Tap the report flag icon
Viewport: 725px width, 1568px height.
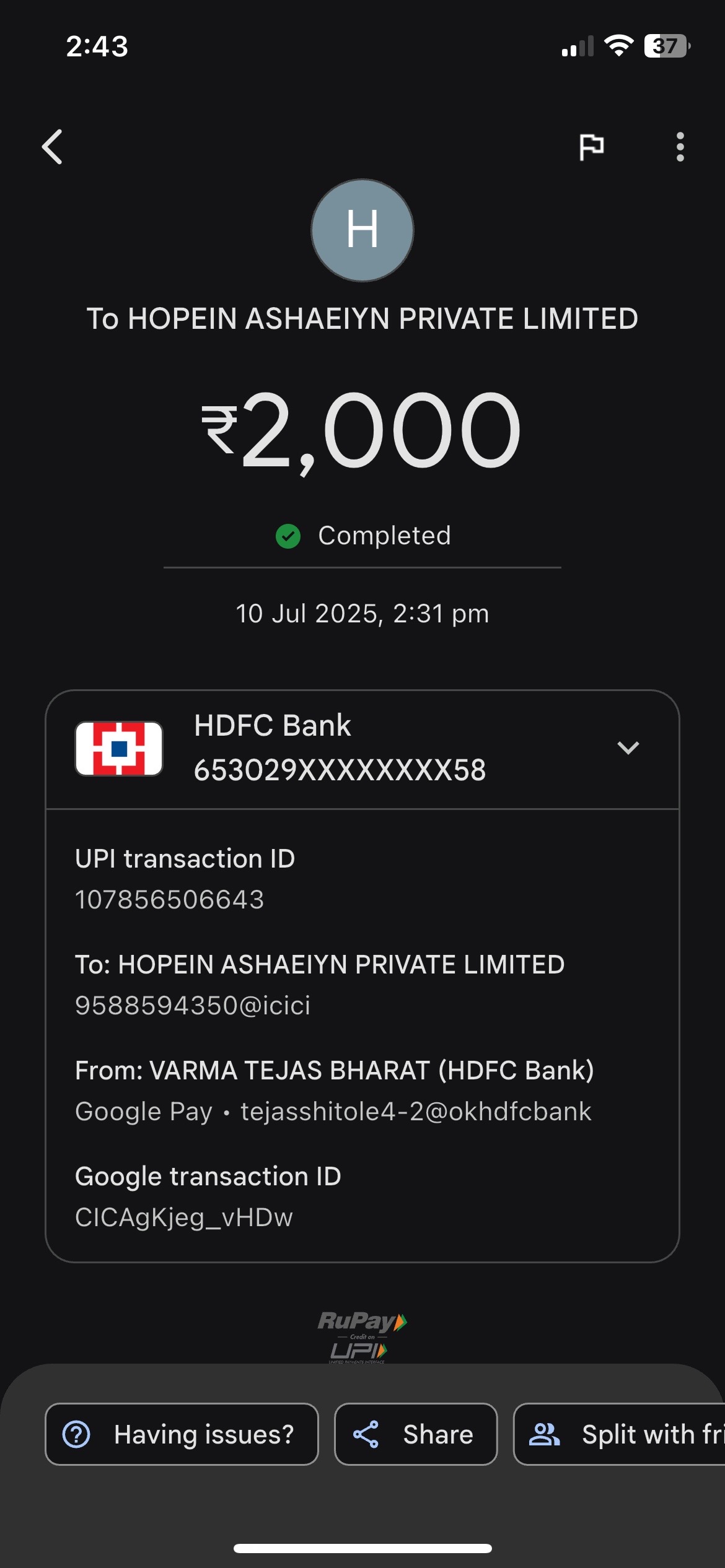[x=591, y=147]
